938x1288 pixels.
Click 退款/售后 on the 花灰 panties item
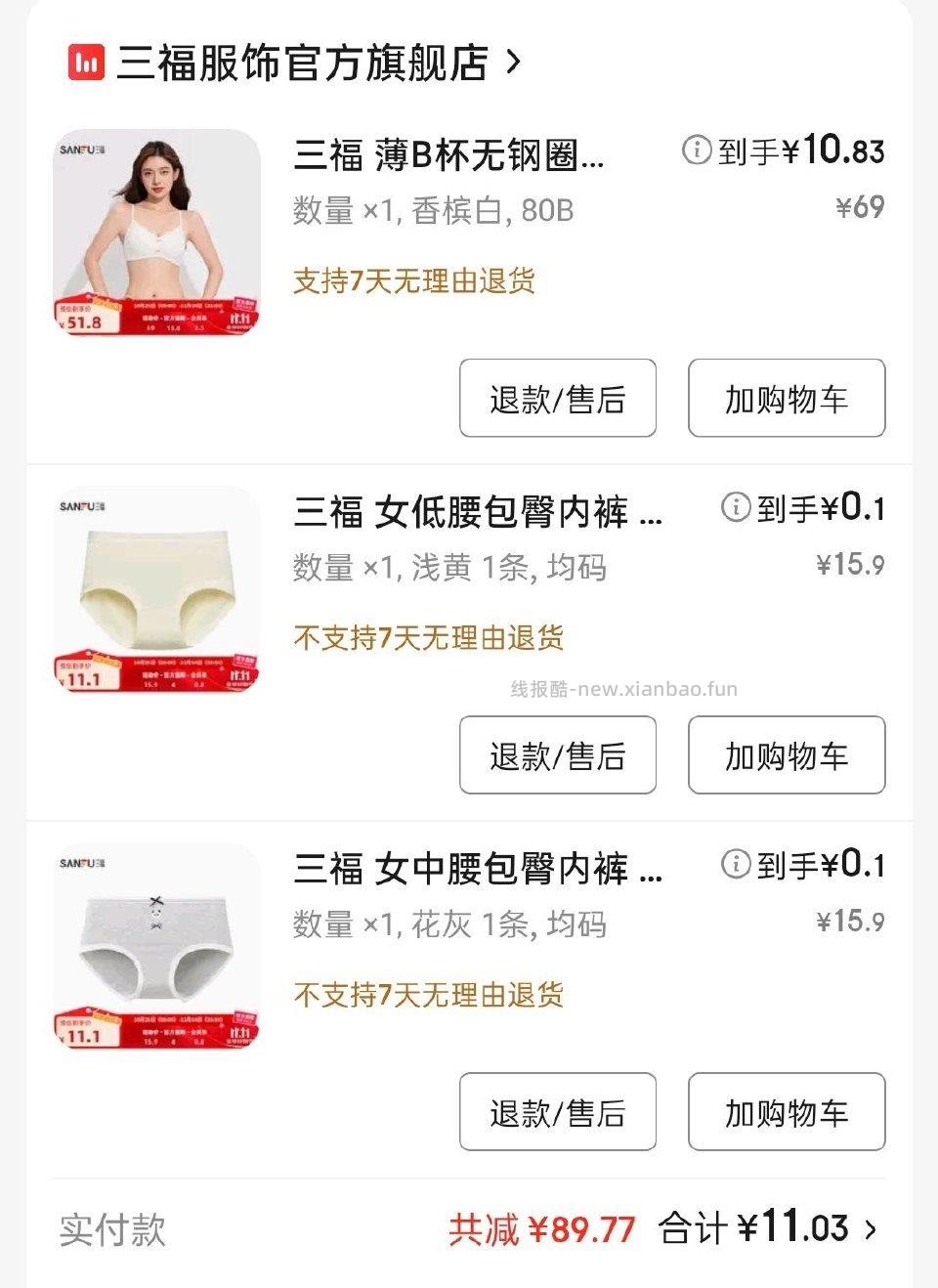[x=557, y=1112]
